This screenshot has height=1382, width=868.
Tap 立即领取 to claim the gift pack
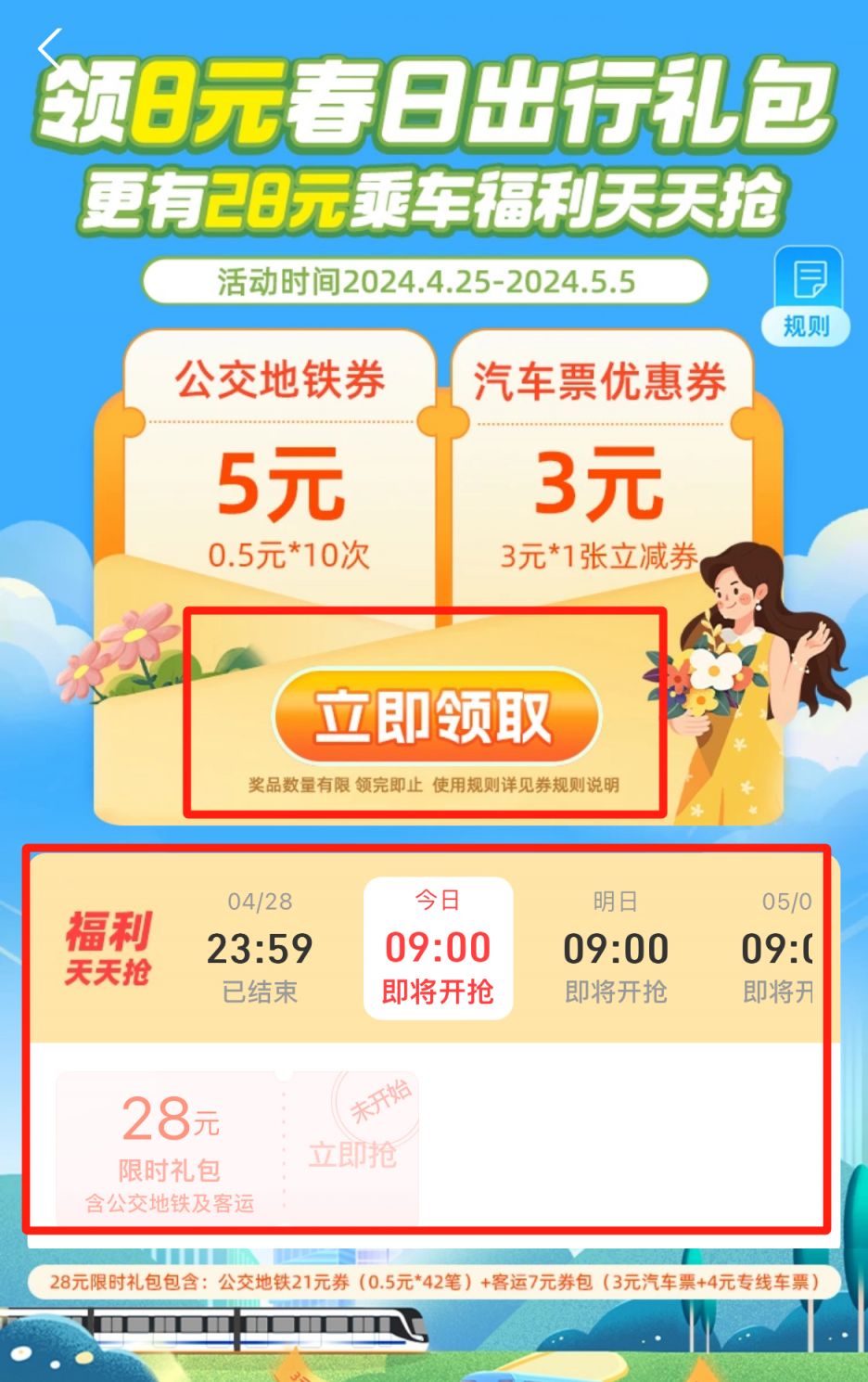pos(437,716)
